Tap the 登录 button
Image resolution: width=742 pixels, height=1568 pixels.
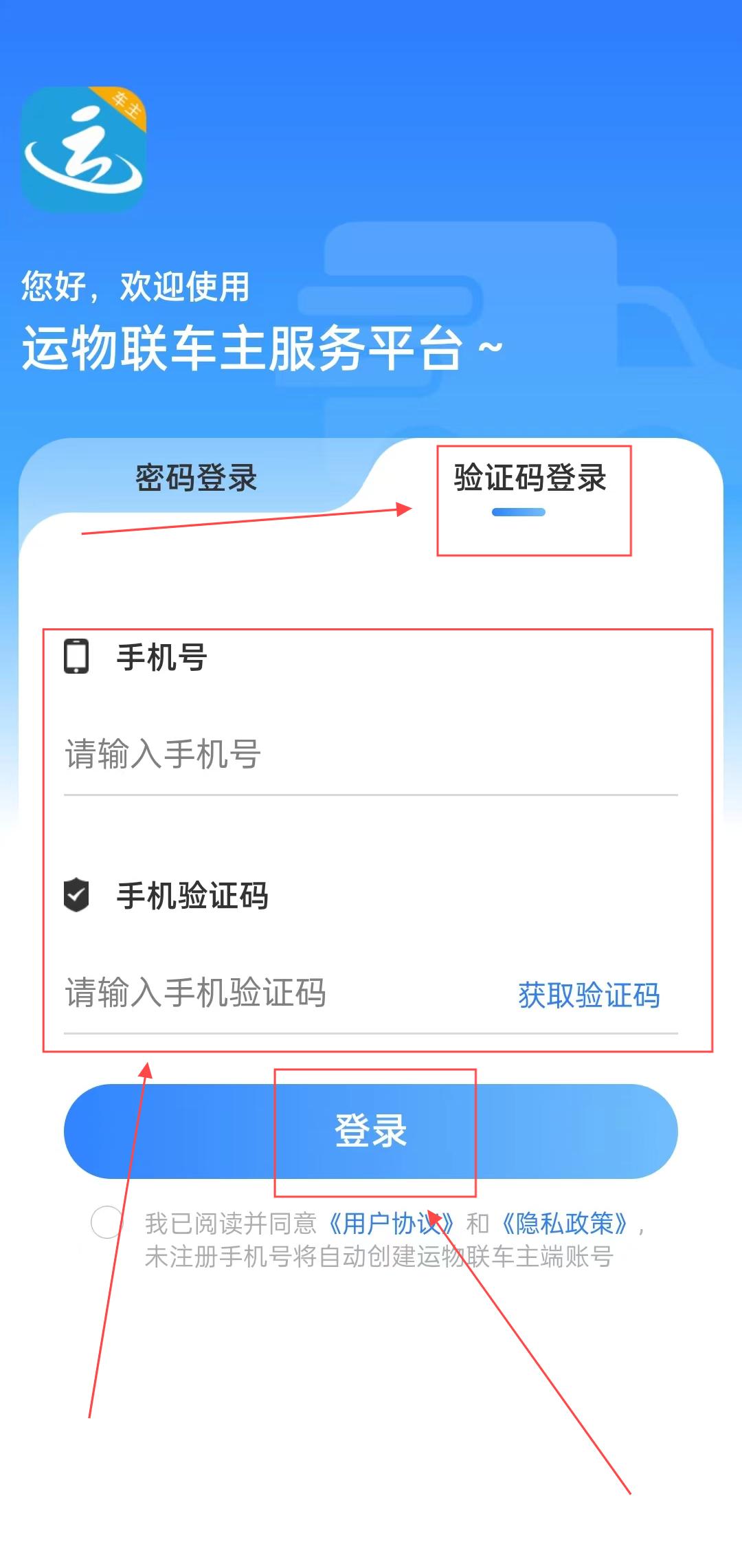tap(371, 1131)
